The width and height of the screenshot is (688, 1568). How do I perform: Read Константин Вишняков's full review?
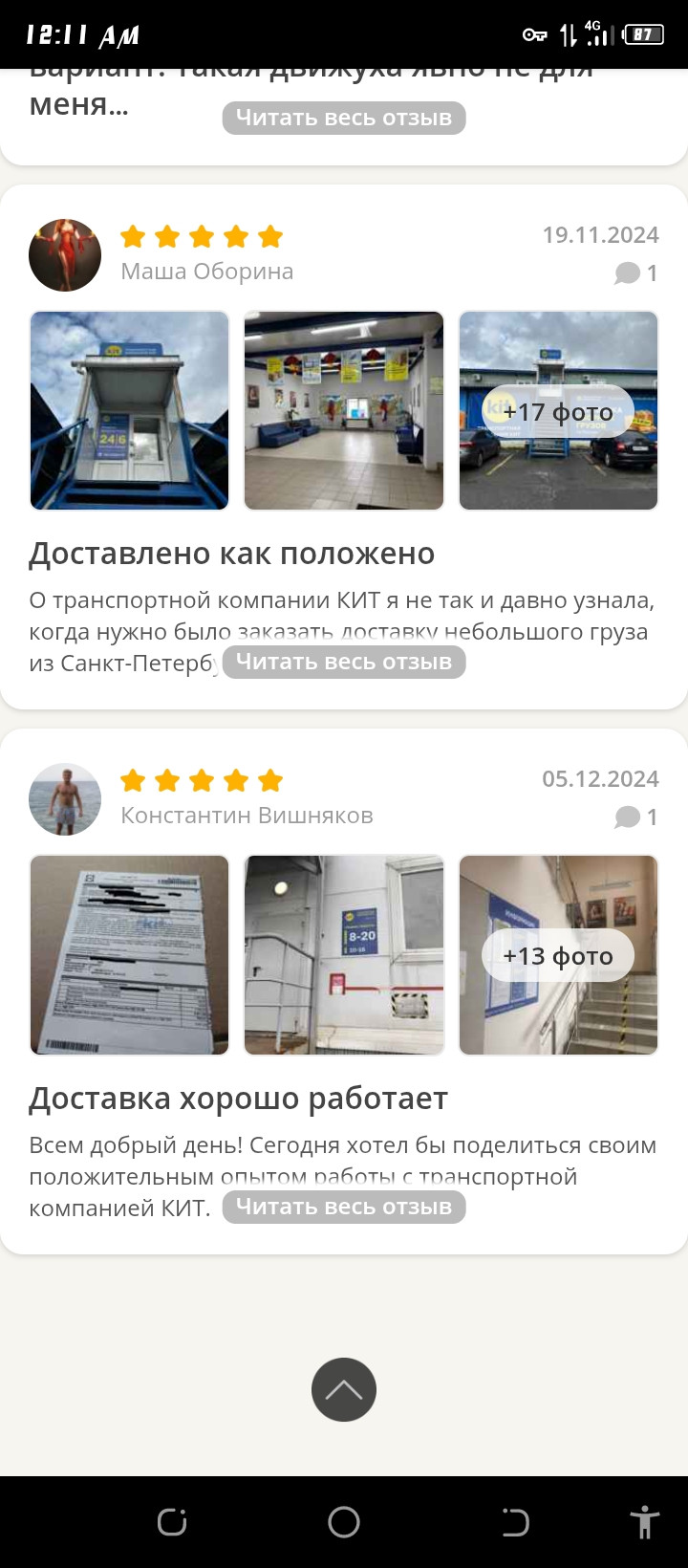[344, 1207]
